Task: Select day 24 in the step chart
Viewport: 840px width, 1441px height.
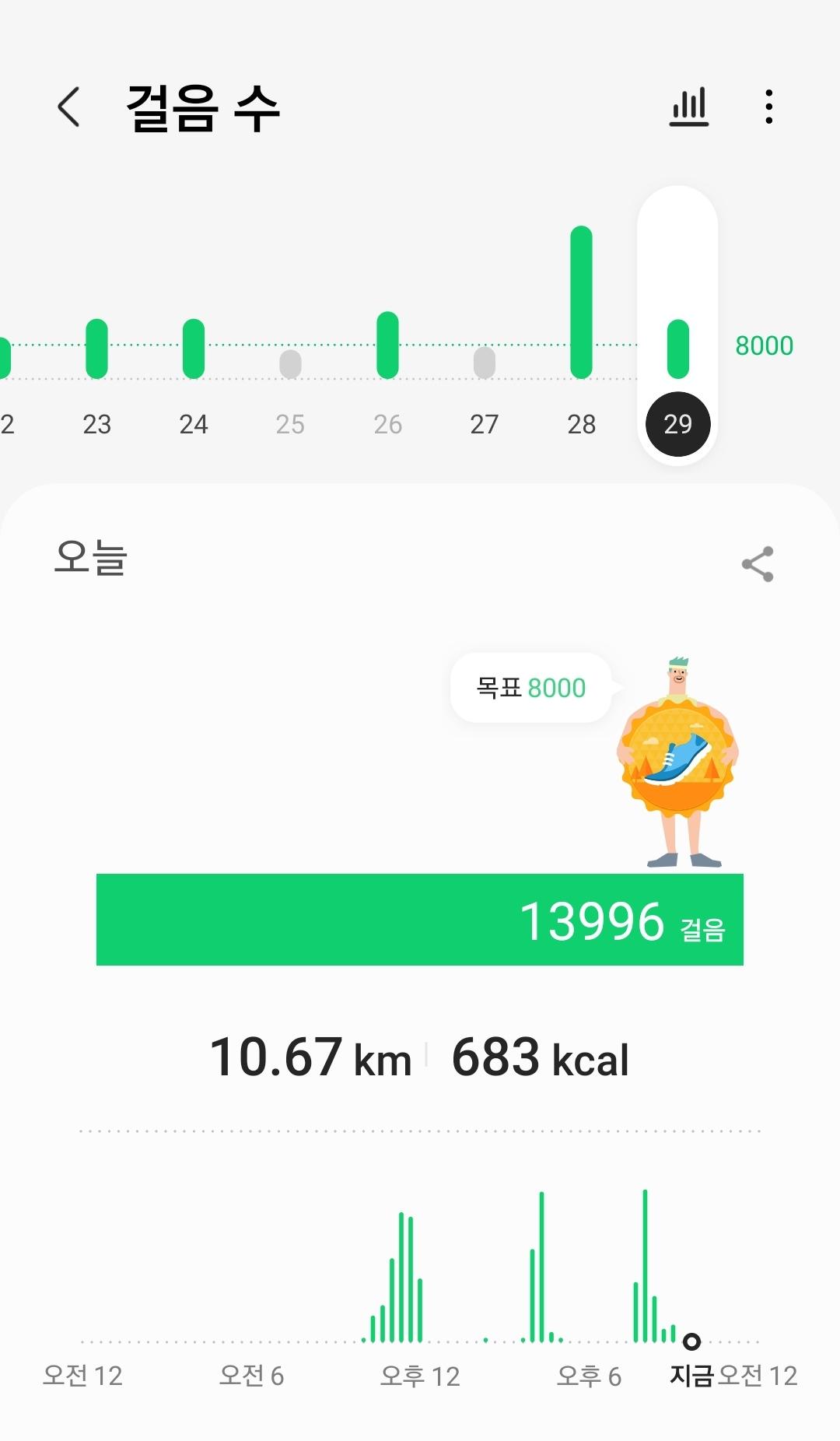Action: click(194, 424)
